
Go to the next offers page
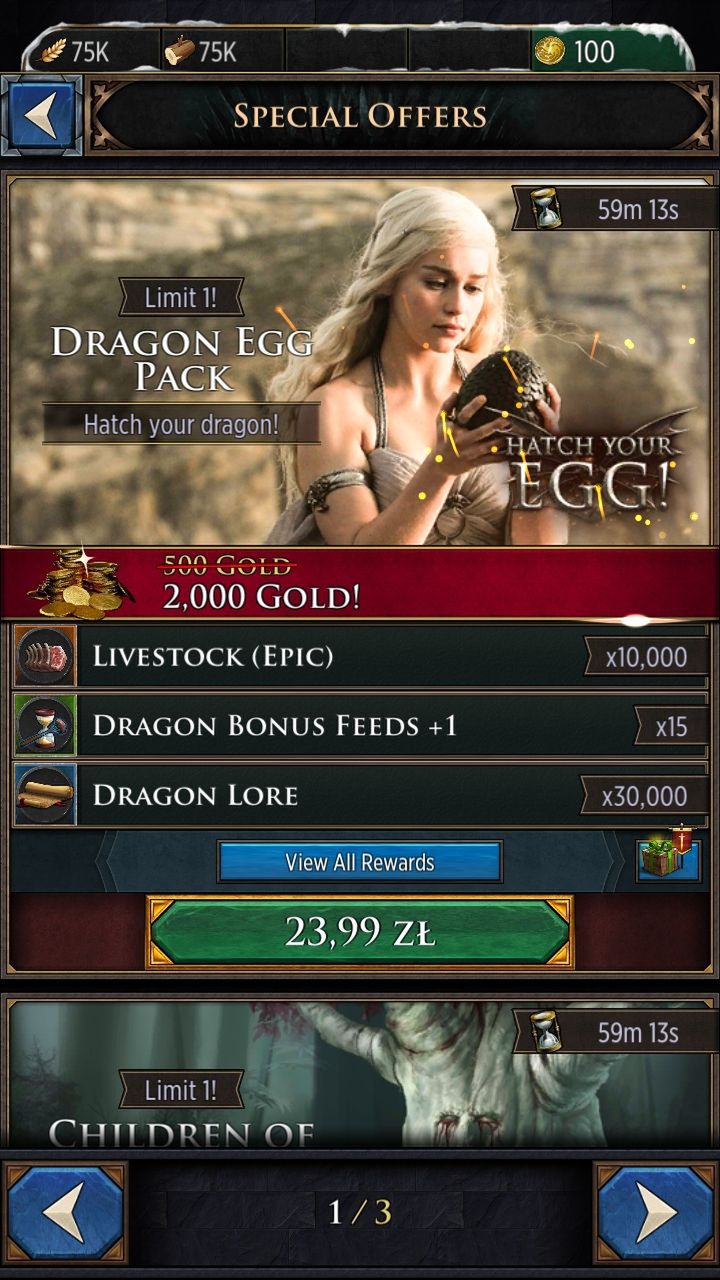(655, 1212)
